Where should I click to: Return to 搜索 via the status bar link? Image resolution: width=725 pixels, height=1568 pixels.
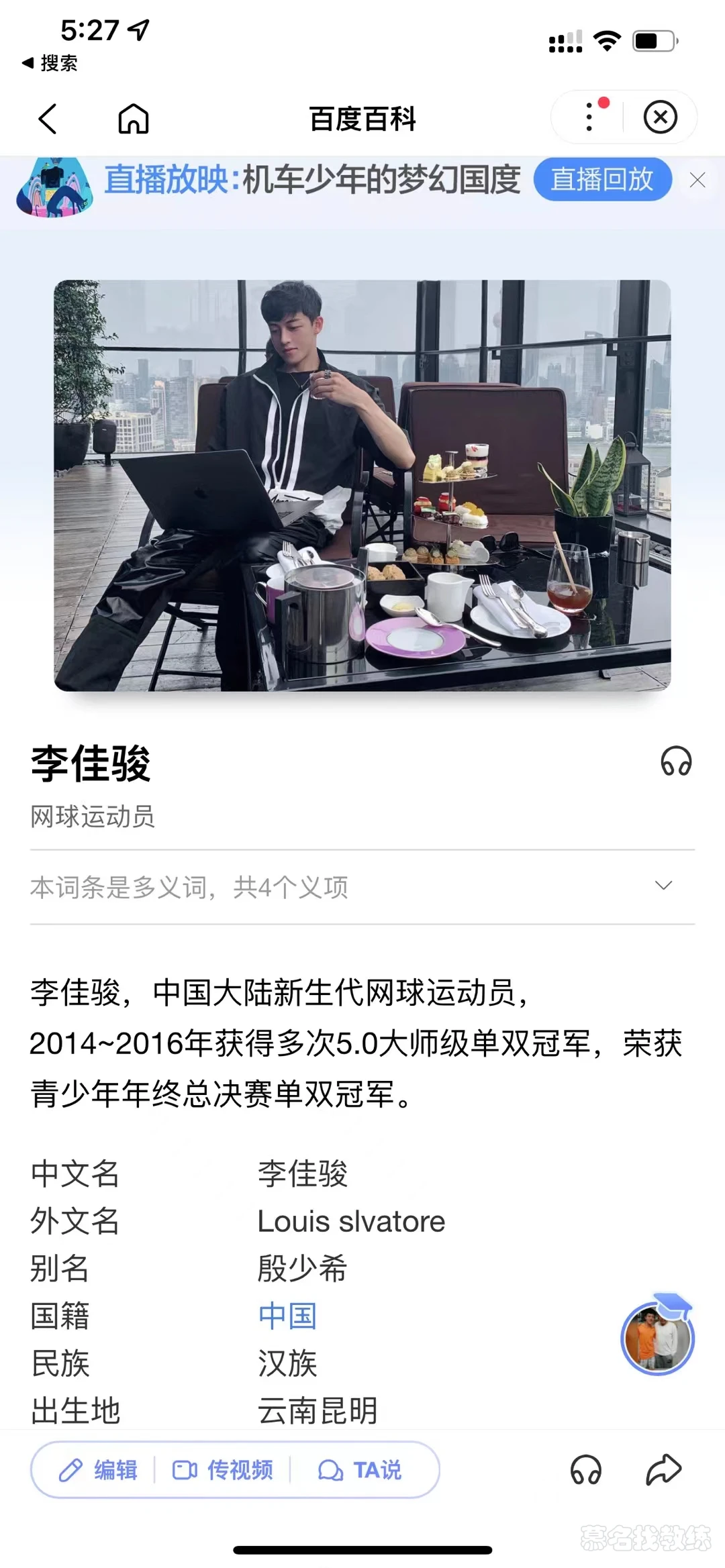(50, 63)
